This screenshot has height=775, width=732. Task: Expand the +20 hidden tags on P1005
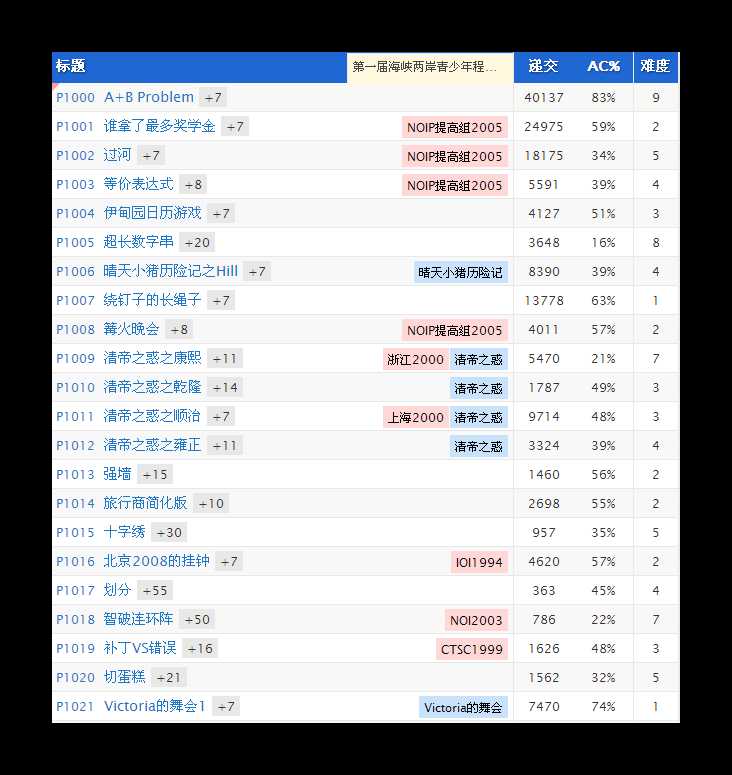[199, 242]
